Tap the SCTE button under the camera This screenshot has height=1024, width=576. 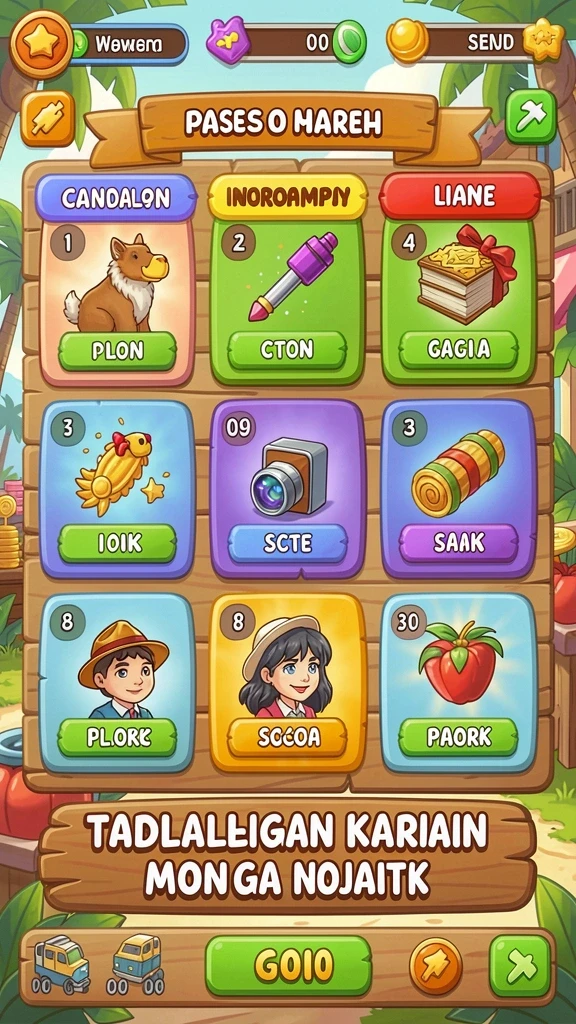(x=287, y=543)
